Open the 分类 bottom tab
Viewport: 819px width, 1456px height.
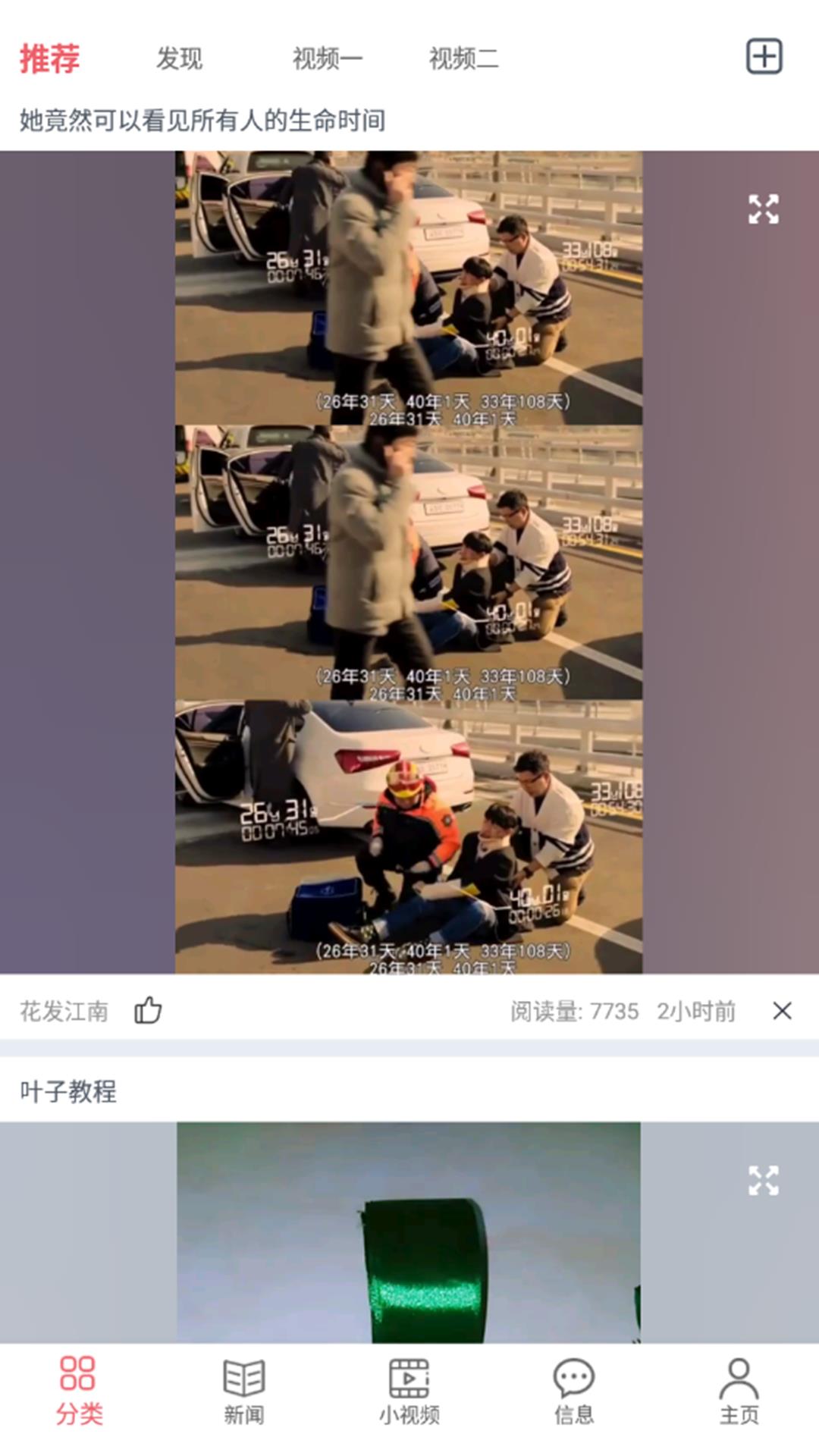point(78,1391)
